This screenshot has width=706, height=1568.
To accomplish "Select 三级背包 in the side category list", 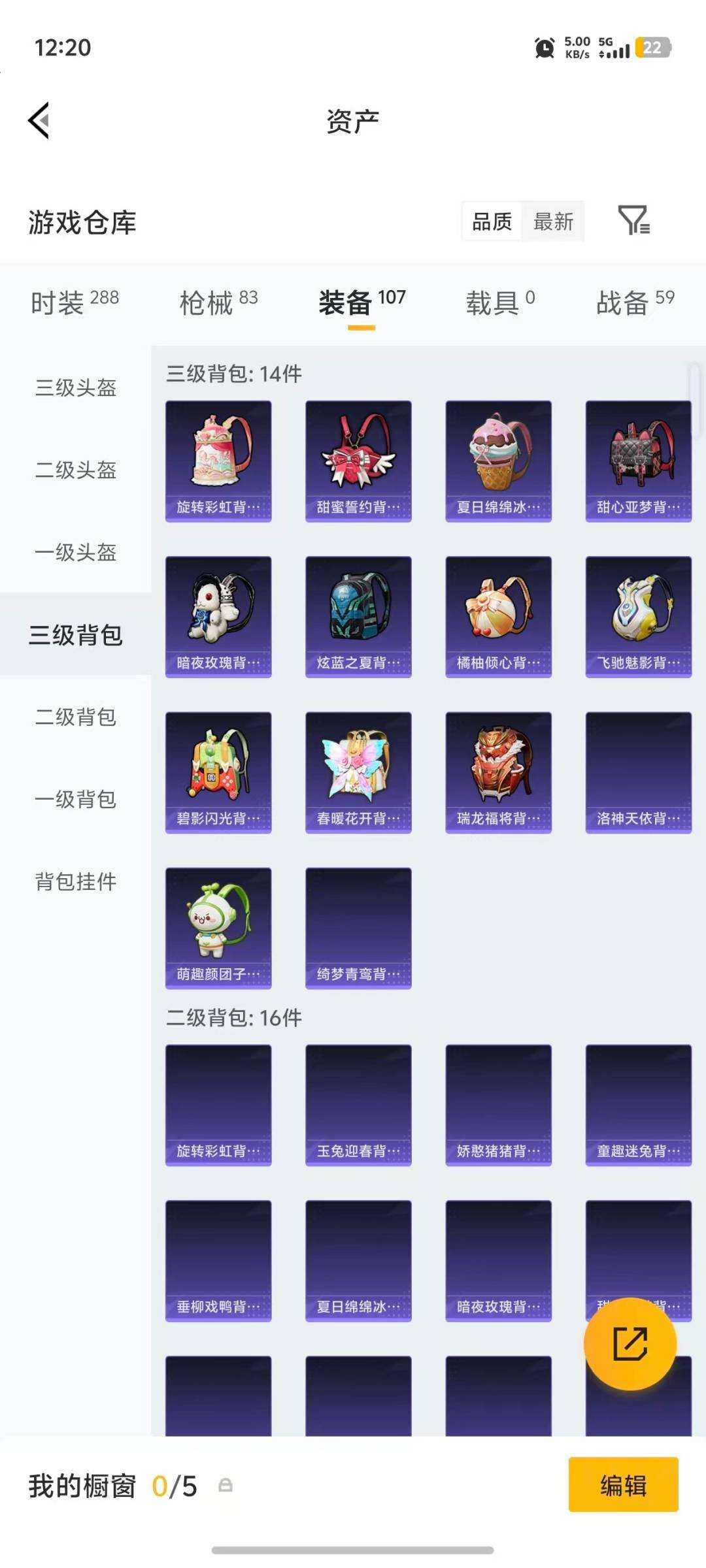I will (74, 634).
